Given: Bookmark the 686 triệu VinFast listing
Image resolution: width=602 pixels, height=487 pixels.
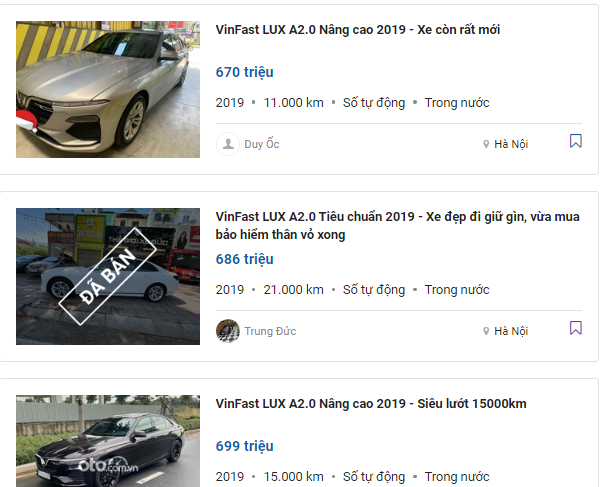Looking at the screenshot, I should (575, 328).
